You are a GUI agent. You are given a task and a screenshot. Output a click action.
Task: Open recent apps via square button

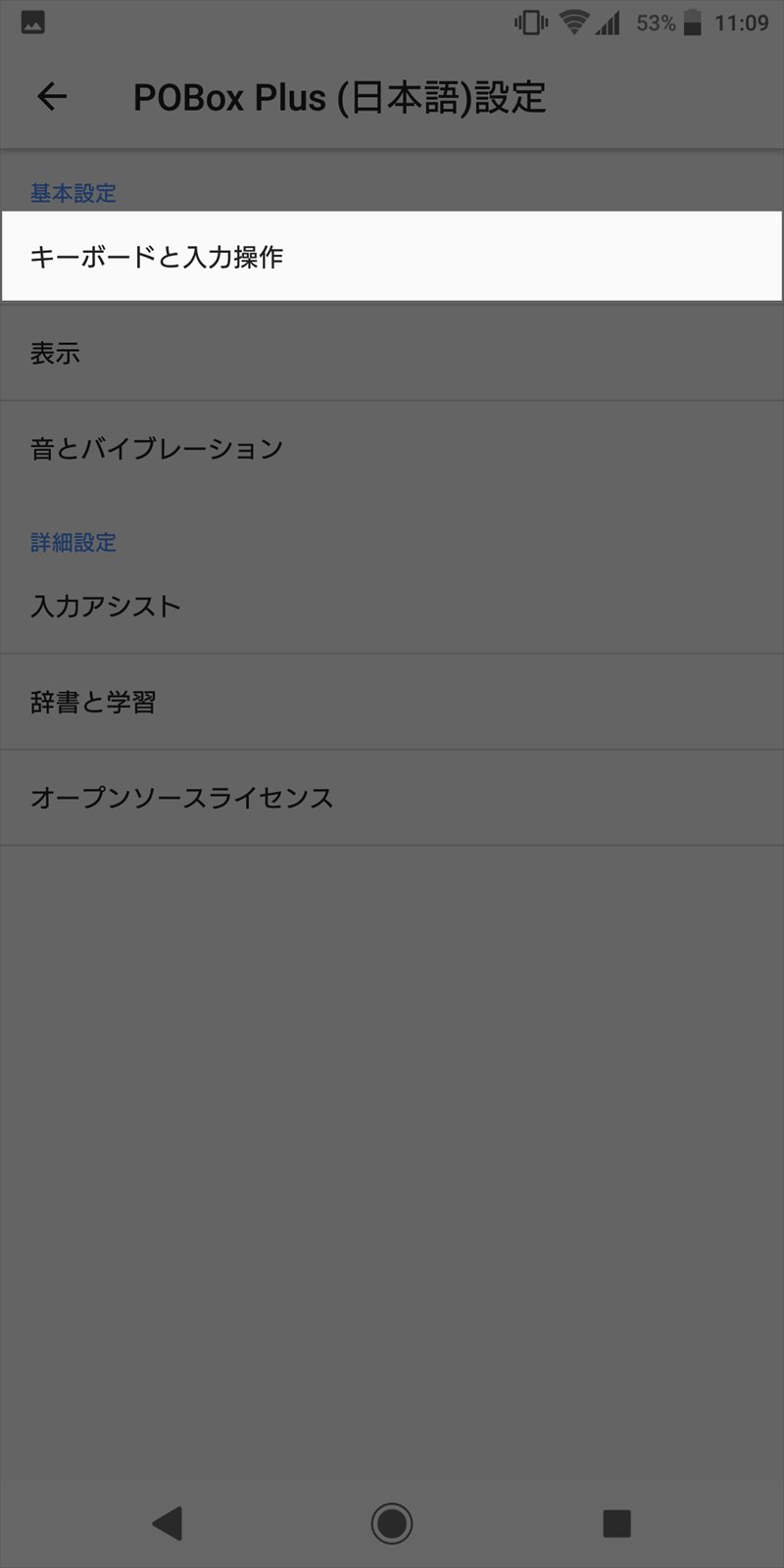(x=616, y=1523)
